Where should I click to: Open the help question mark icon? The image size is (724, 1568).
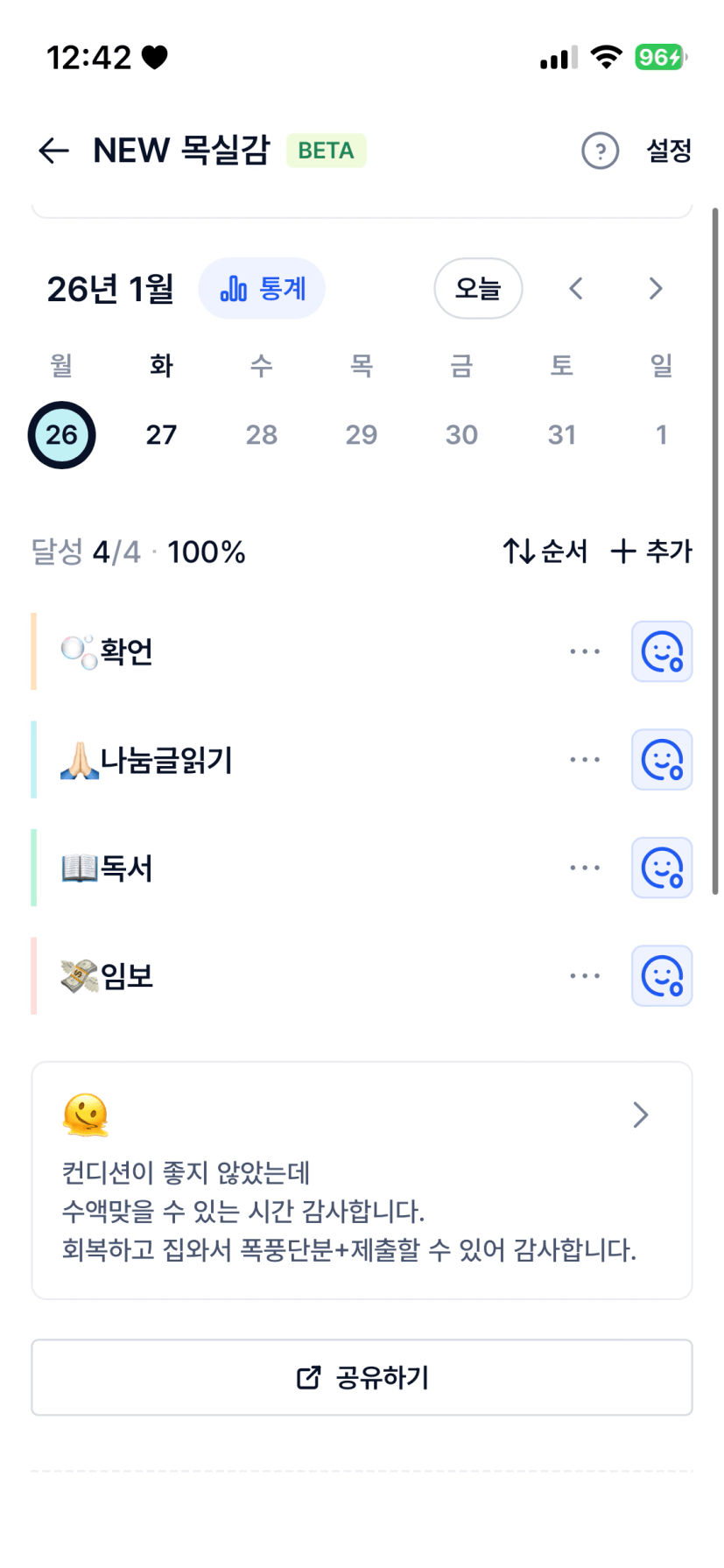(x=600, y=151)
